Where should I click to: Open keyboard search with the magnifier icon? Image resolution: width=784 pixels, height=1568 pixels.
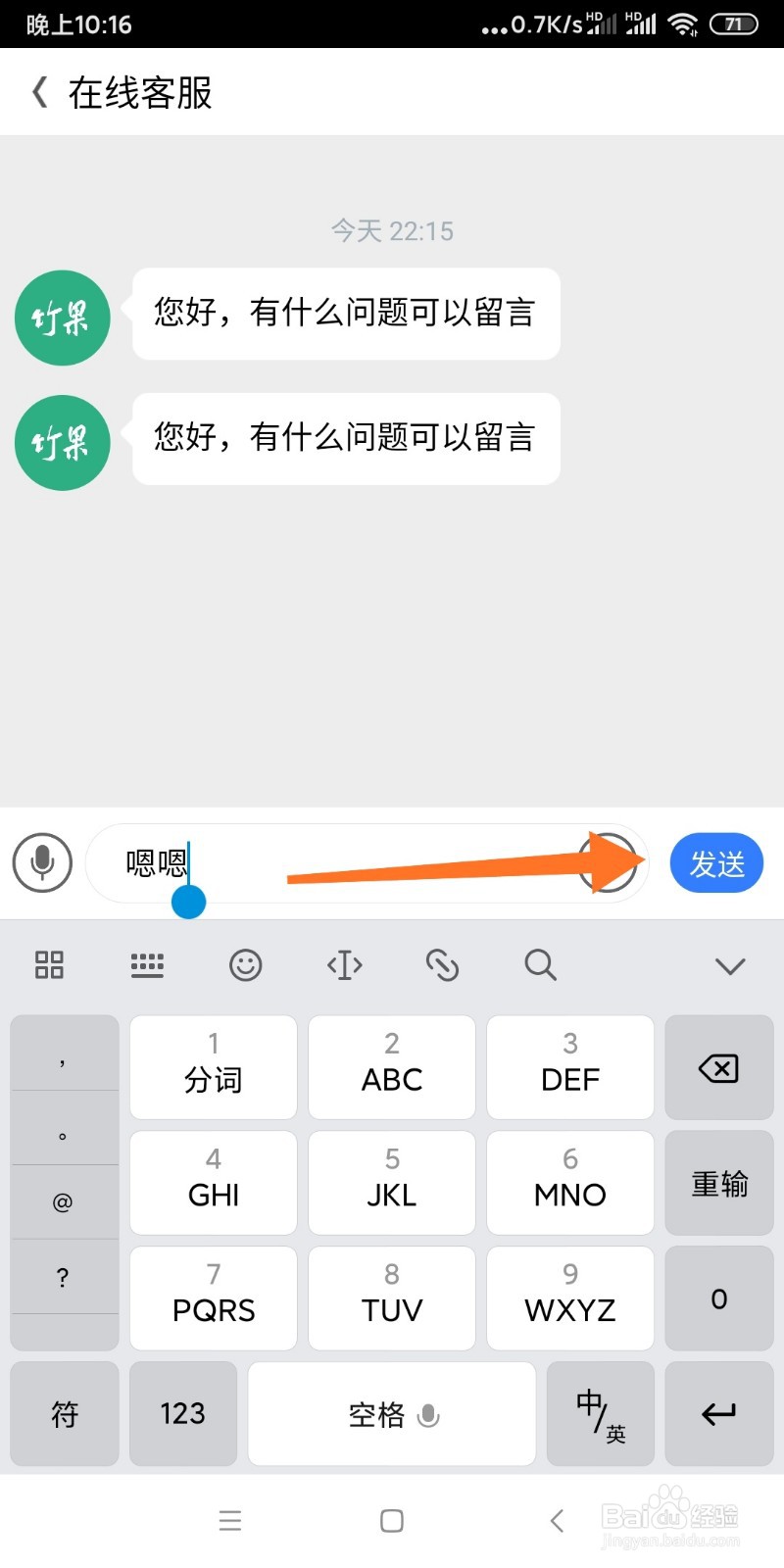click(540, 965)
